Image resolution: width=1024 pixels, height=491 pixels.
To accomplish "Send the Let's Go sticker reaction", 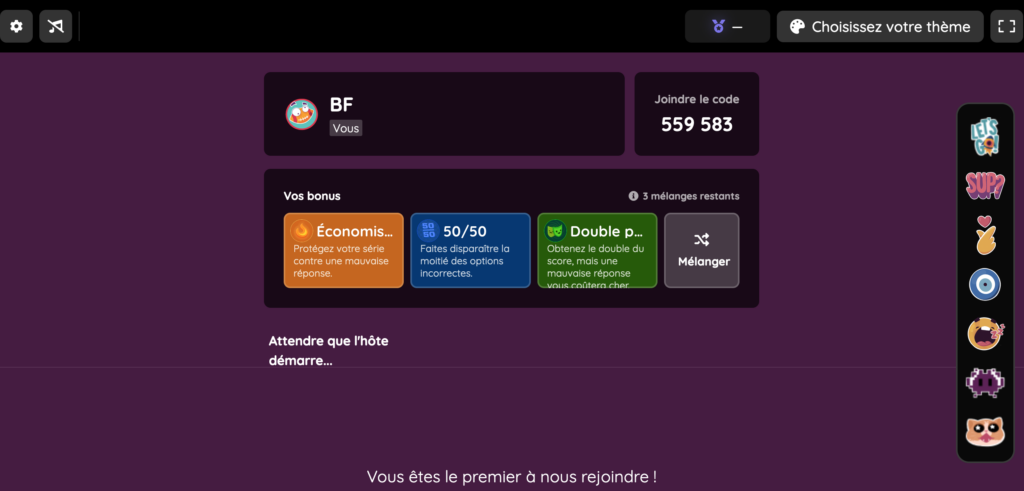I will point(984,137).
